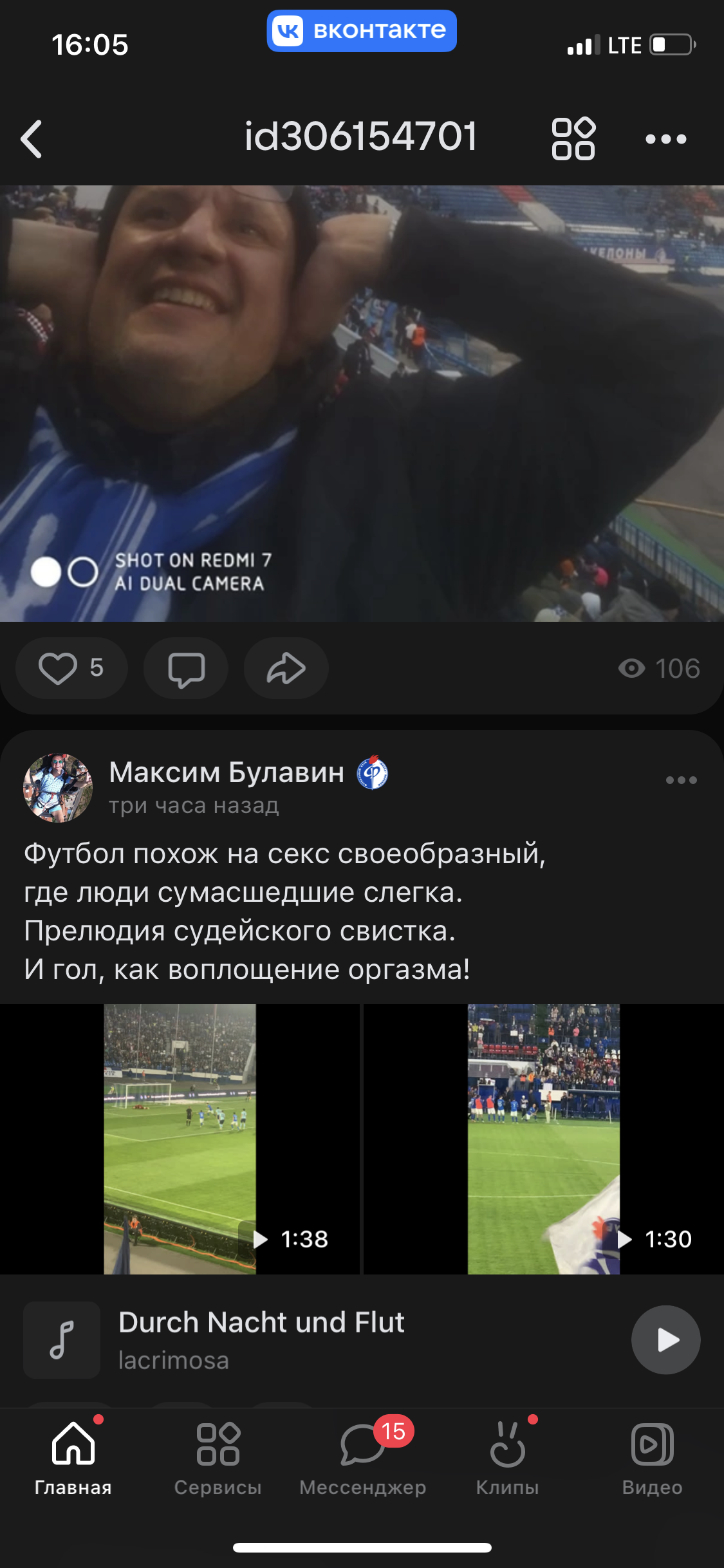The image size is (724, 1568).
Task: Return to ВКонтакте via the status bar pill
Action: click(x=362, y=30)
